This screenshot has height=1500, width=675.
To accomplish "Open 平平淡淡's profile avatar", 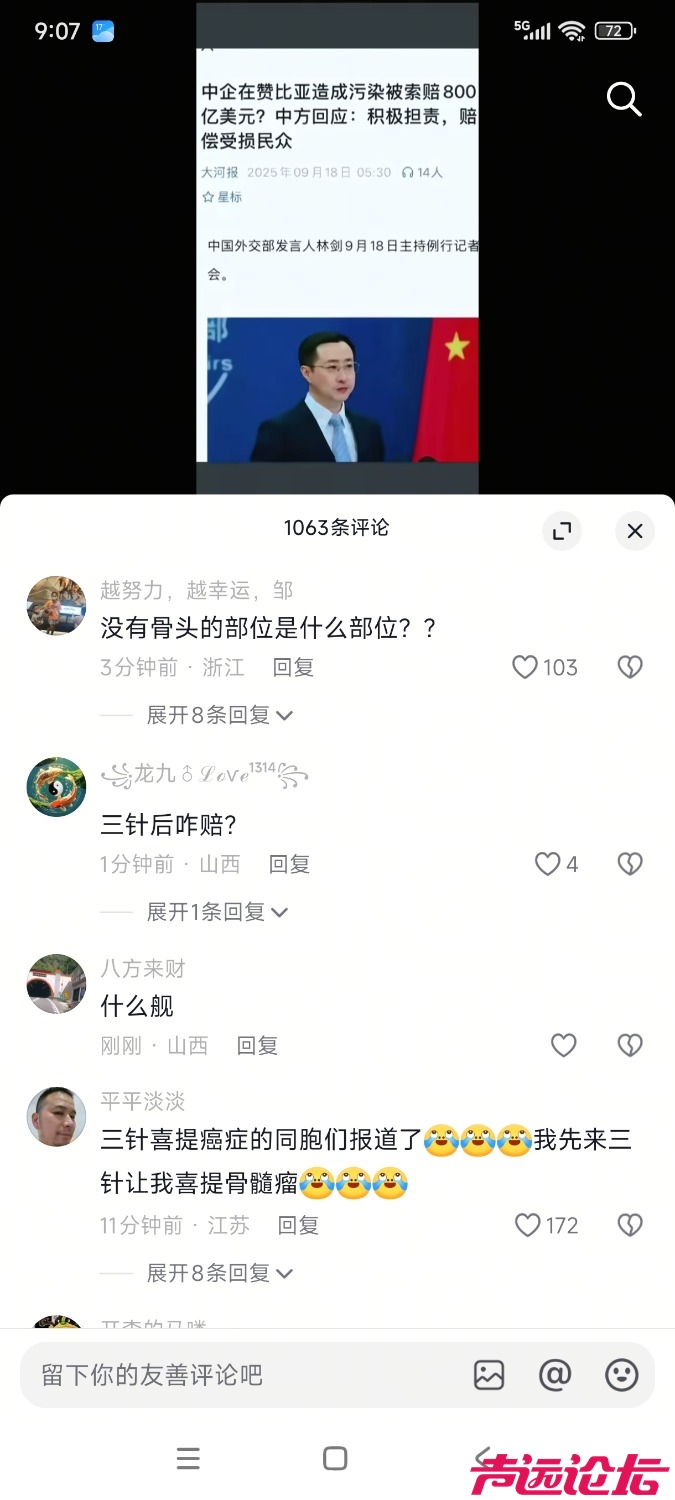I will coord(56,1117).
